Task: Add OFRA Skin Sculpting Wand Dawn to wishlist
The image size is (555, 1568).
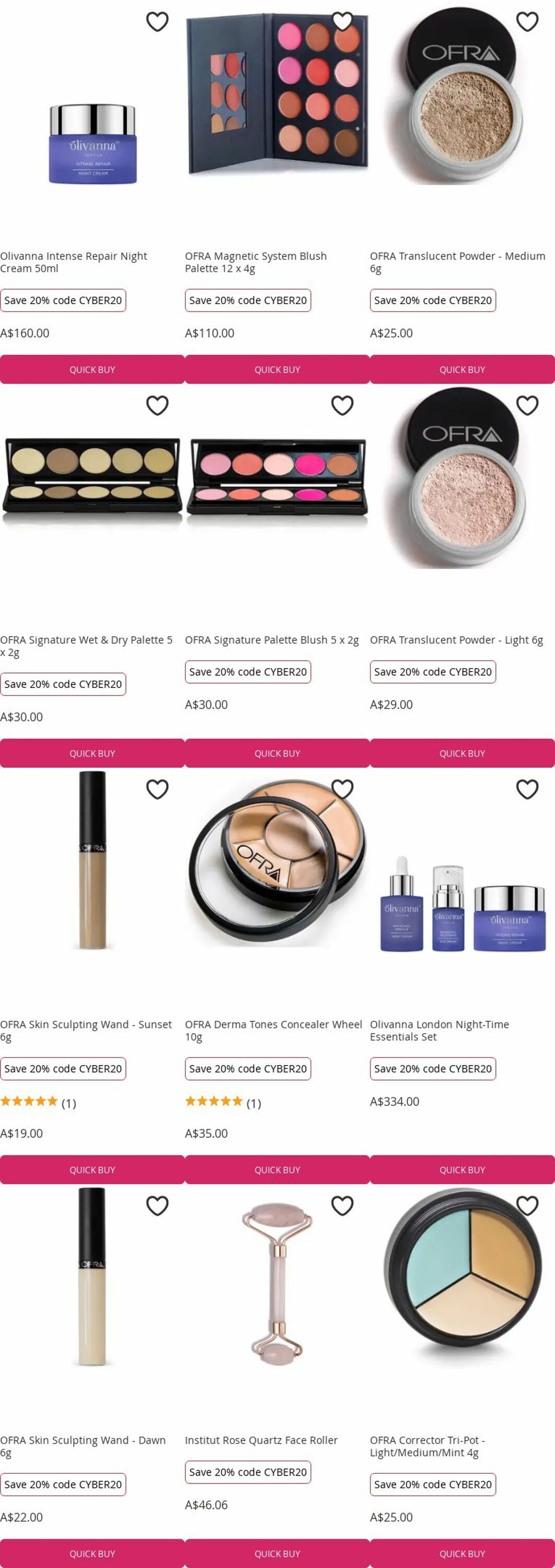Action: click(x=157, y=1205)
